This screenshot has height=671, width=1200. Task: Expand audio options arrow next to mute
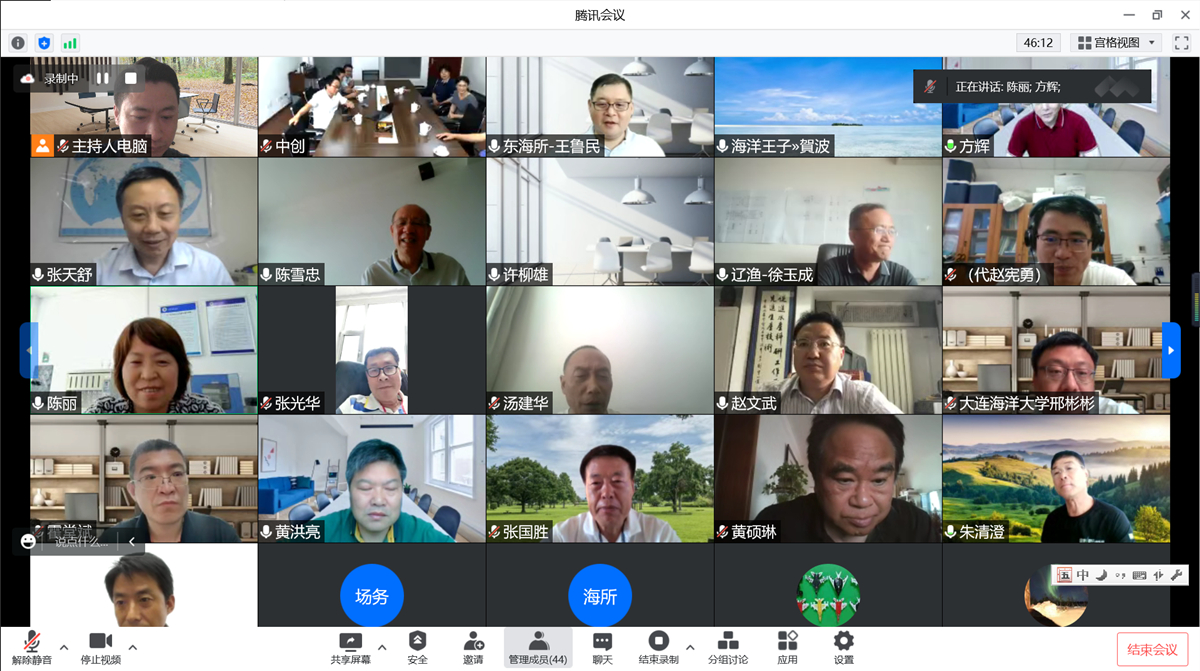point(64,647)
